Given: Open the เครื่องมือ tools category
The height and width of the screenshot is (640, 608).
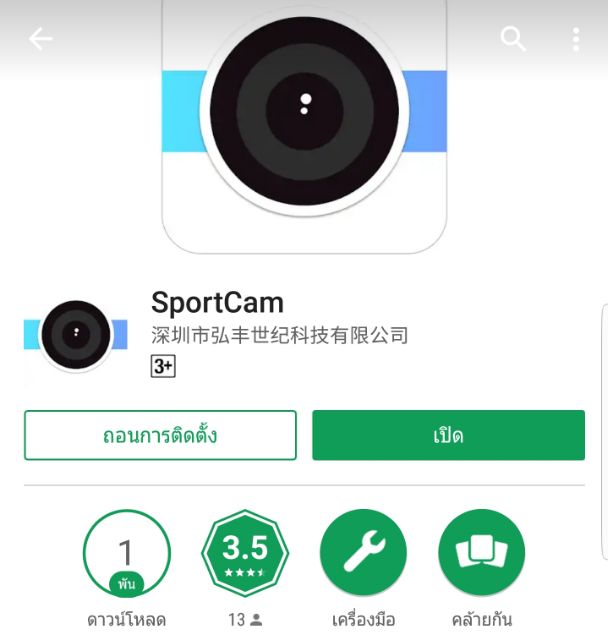Looking at the screenshot, I should 363,553.
